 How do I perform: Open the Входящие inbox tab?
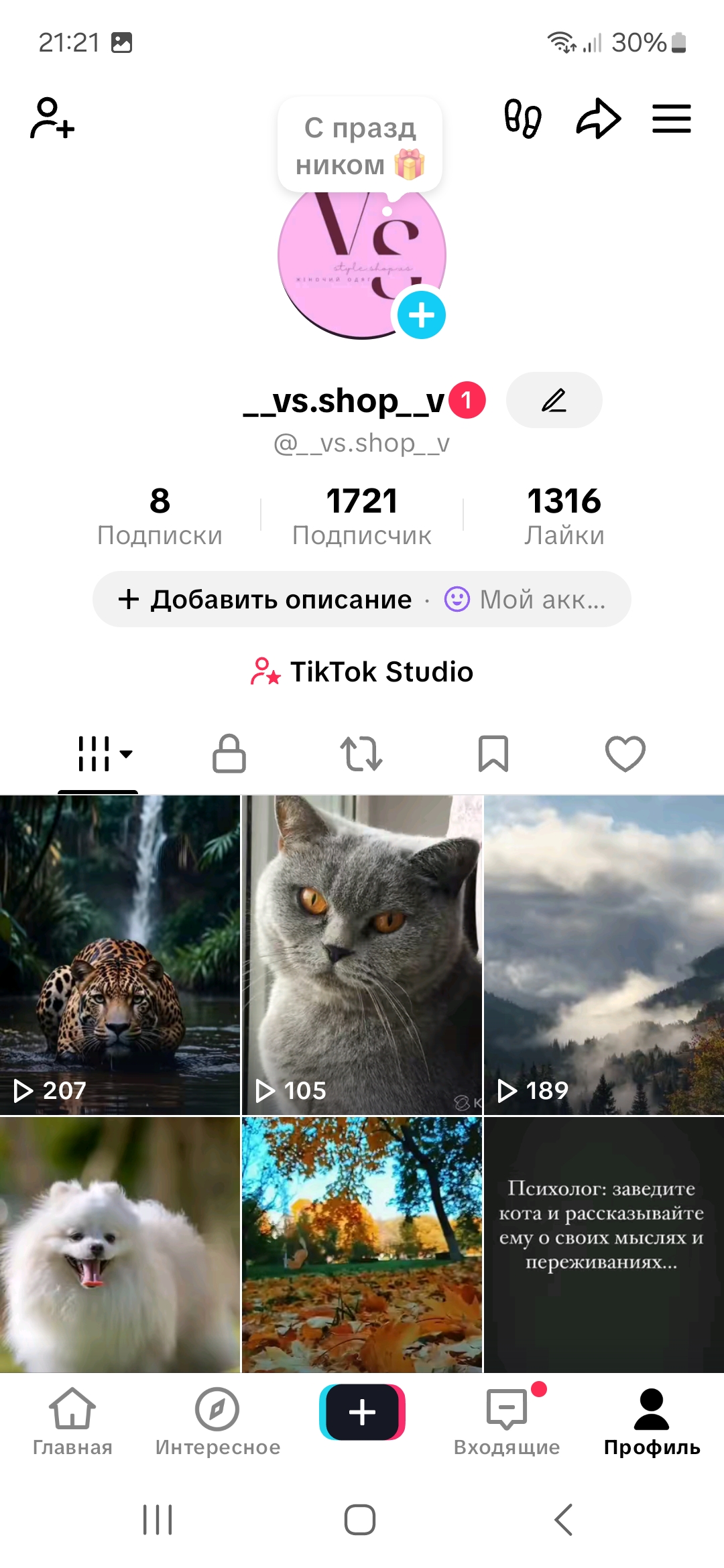507,1421
